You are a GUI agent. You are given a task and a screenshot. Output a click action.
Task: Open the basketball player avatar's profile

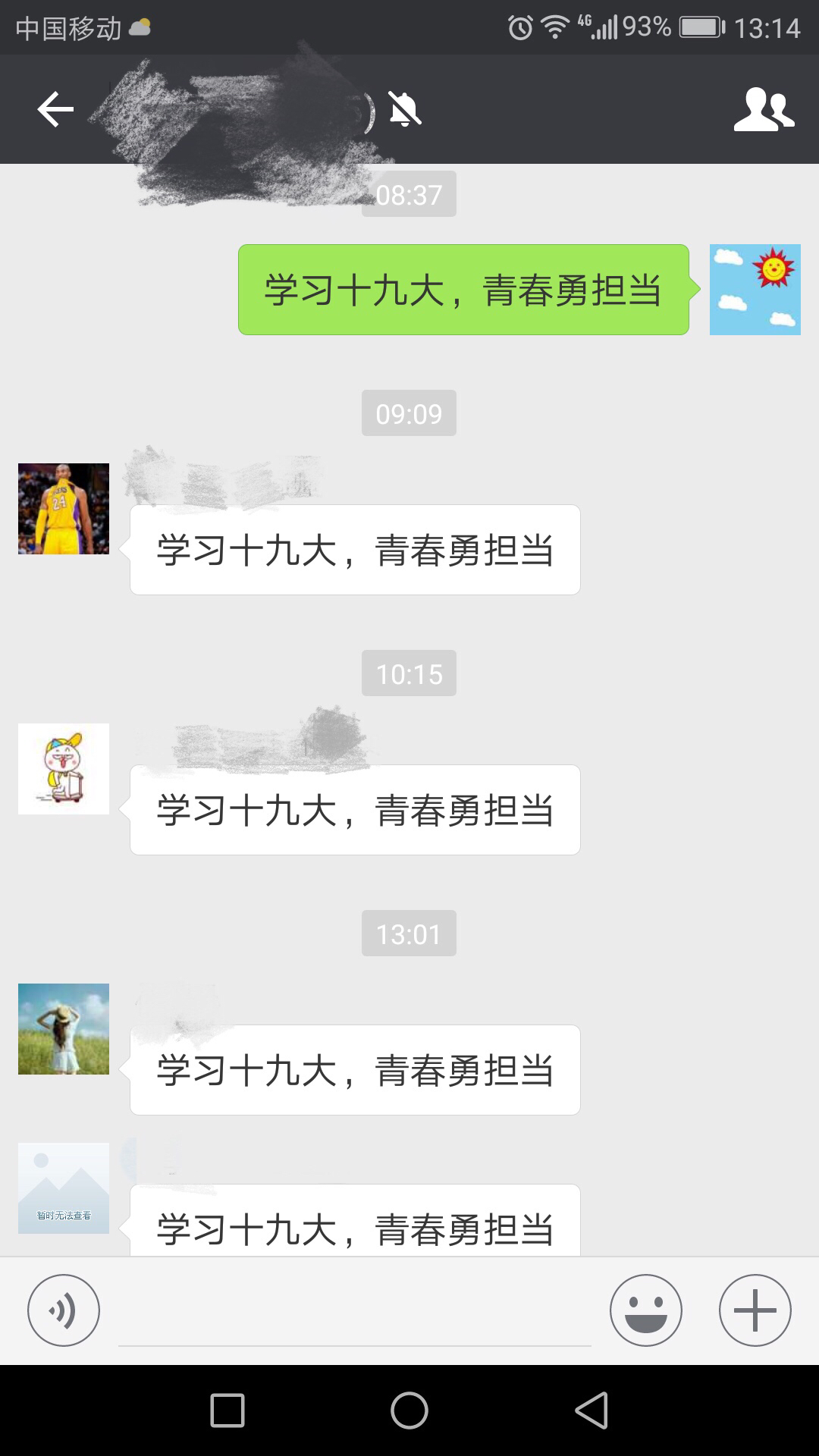(x=64, y=509)
